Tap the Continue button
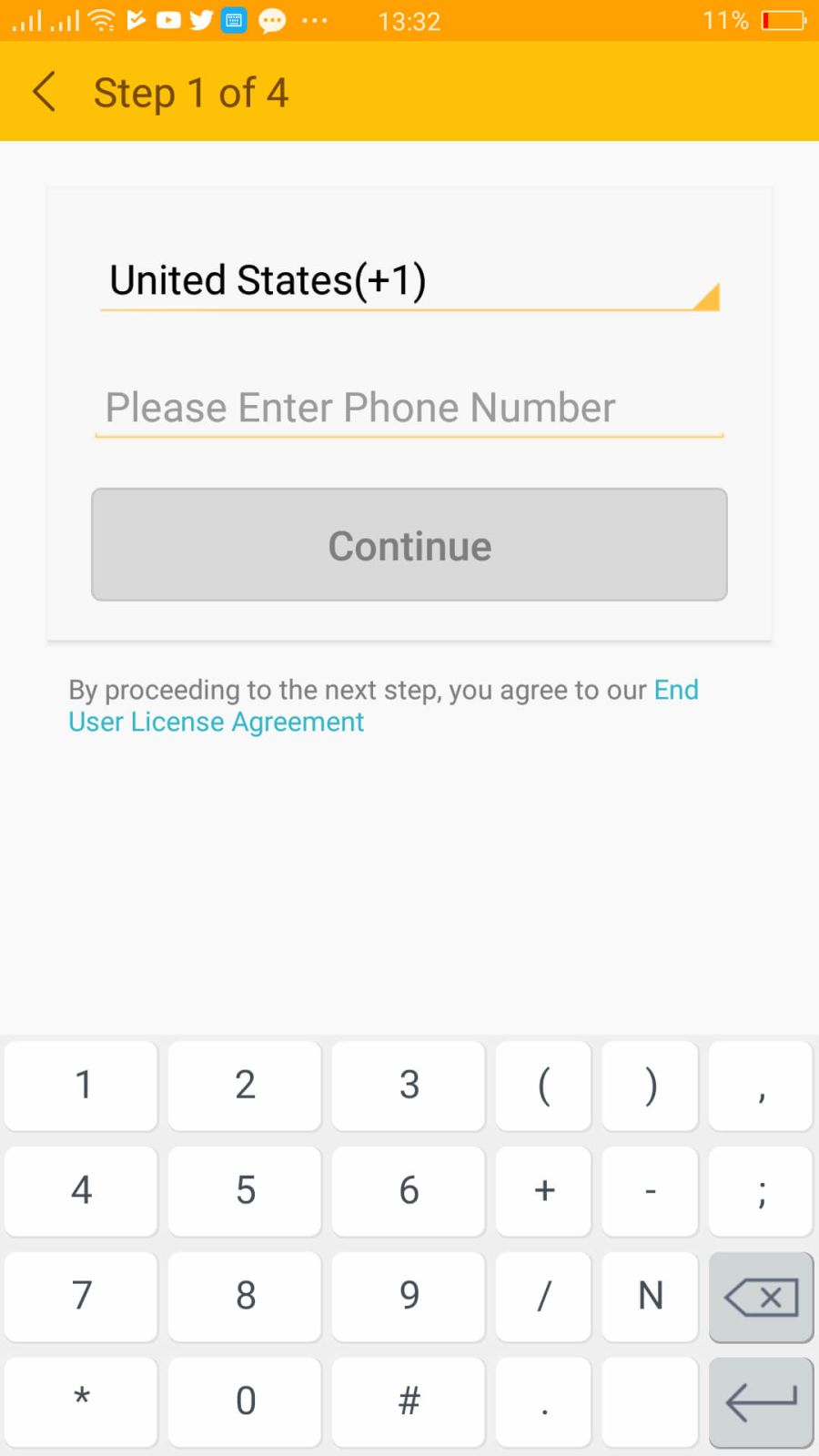819x1456 pixels. pyautogui.click(x=409, y=545)
